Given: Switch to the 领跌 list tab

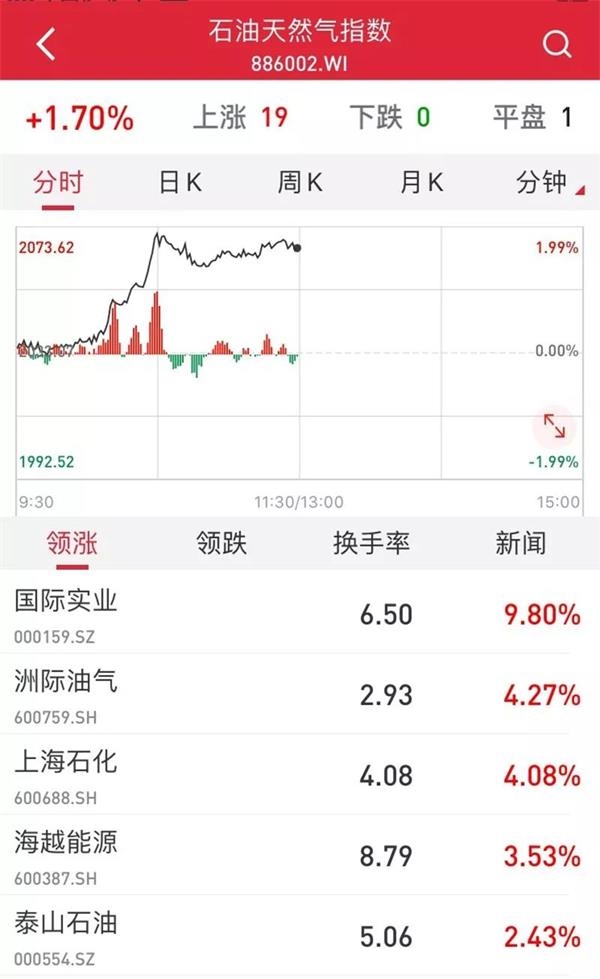Looking at the screenshot, I should [x=222, y=543].
